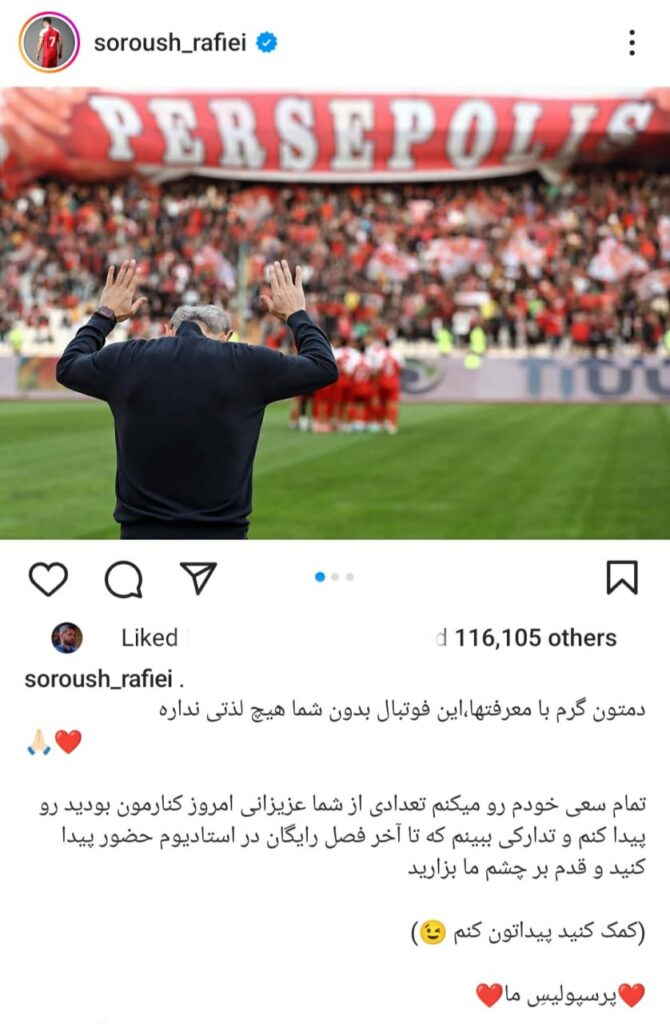Open the three-dot post options menu
The width and height of the screenshot is (670, 1024).
coord(631,42)
